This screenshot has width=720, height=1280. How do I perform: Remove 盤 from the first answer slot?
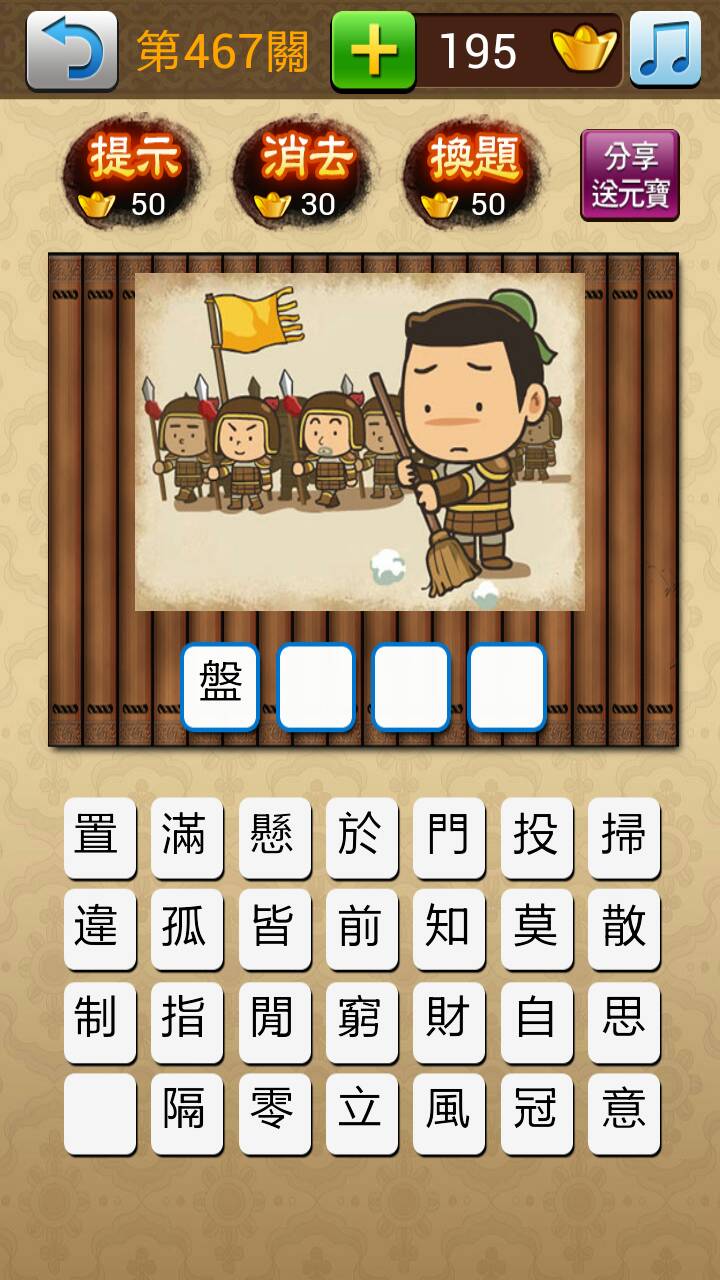[220, 686]
